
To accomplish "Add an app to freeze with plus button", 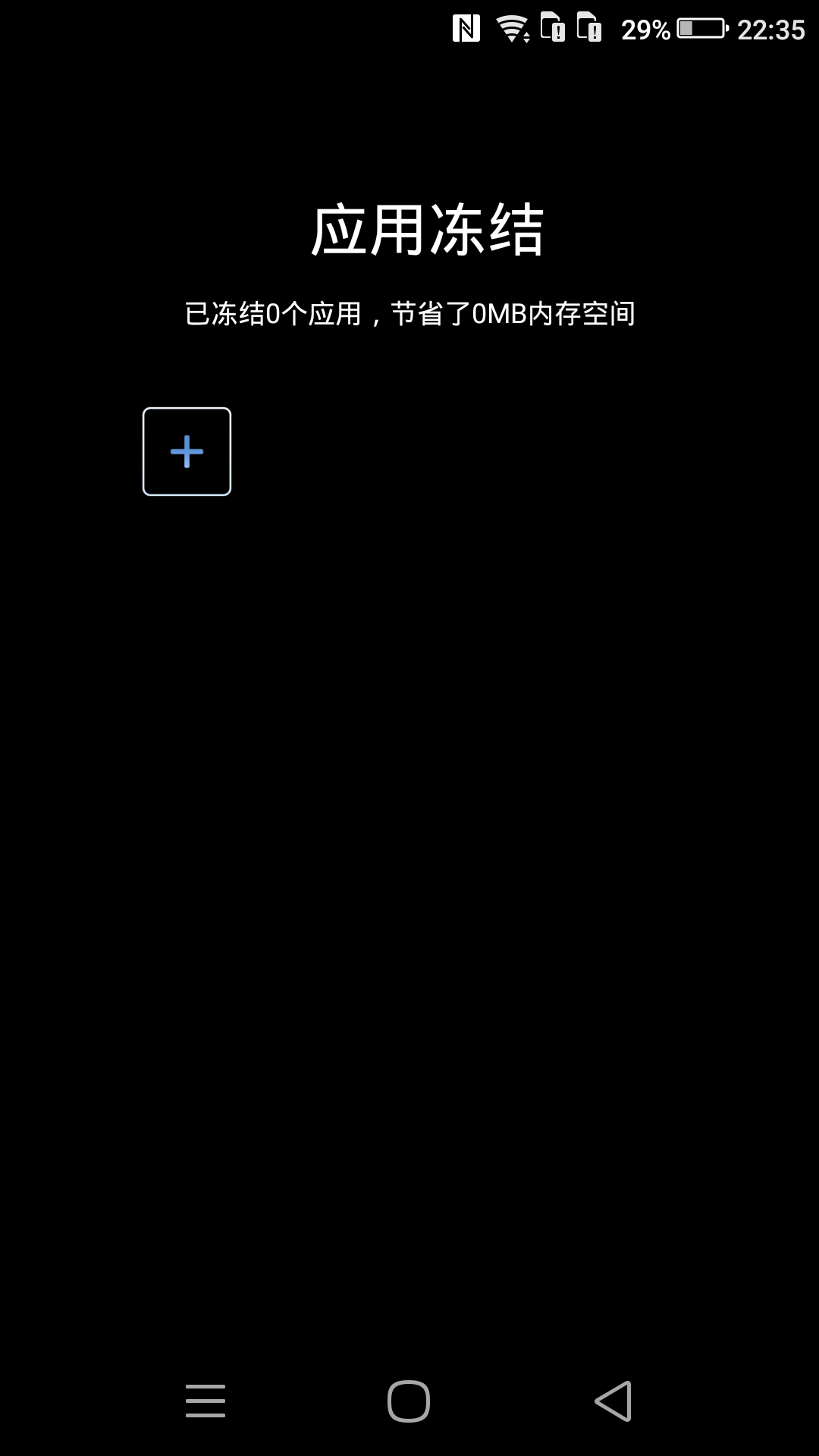I will 187,452.
